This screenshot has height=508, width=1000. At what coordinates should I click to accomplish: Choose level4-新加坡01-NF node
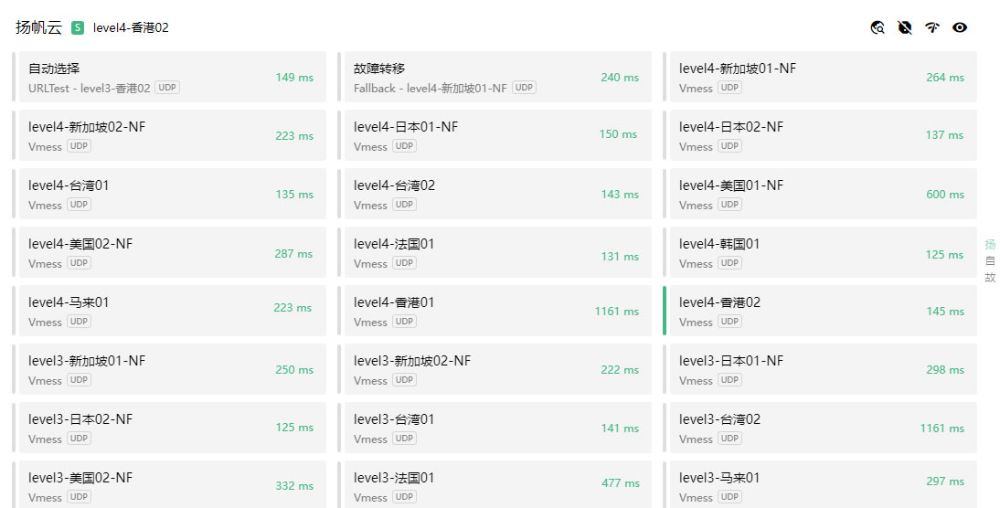coord(819,77)
